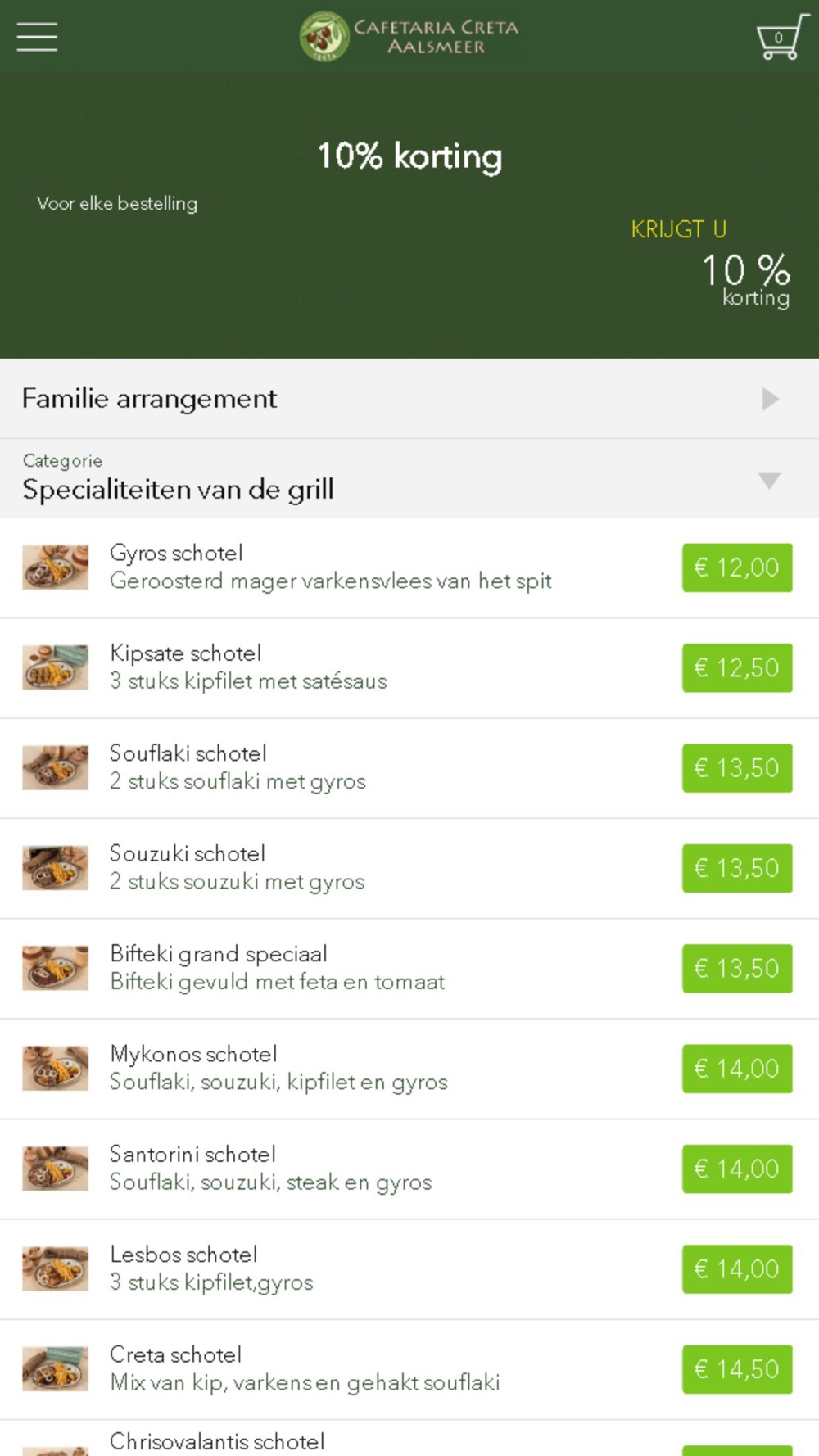The image size is (819, 1456).
Task: Open the hamburger menu
Action: 37,37
